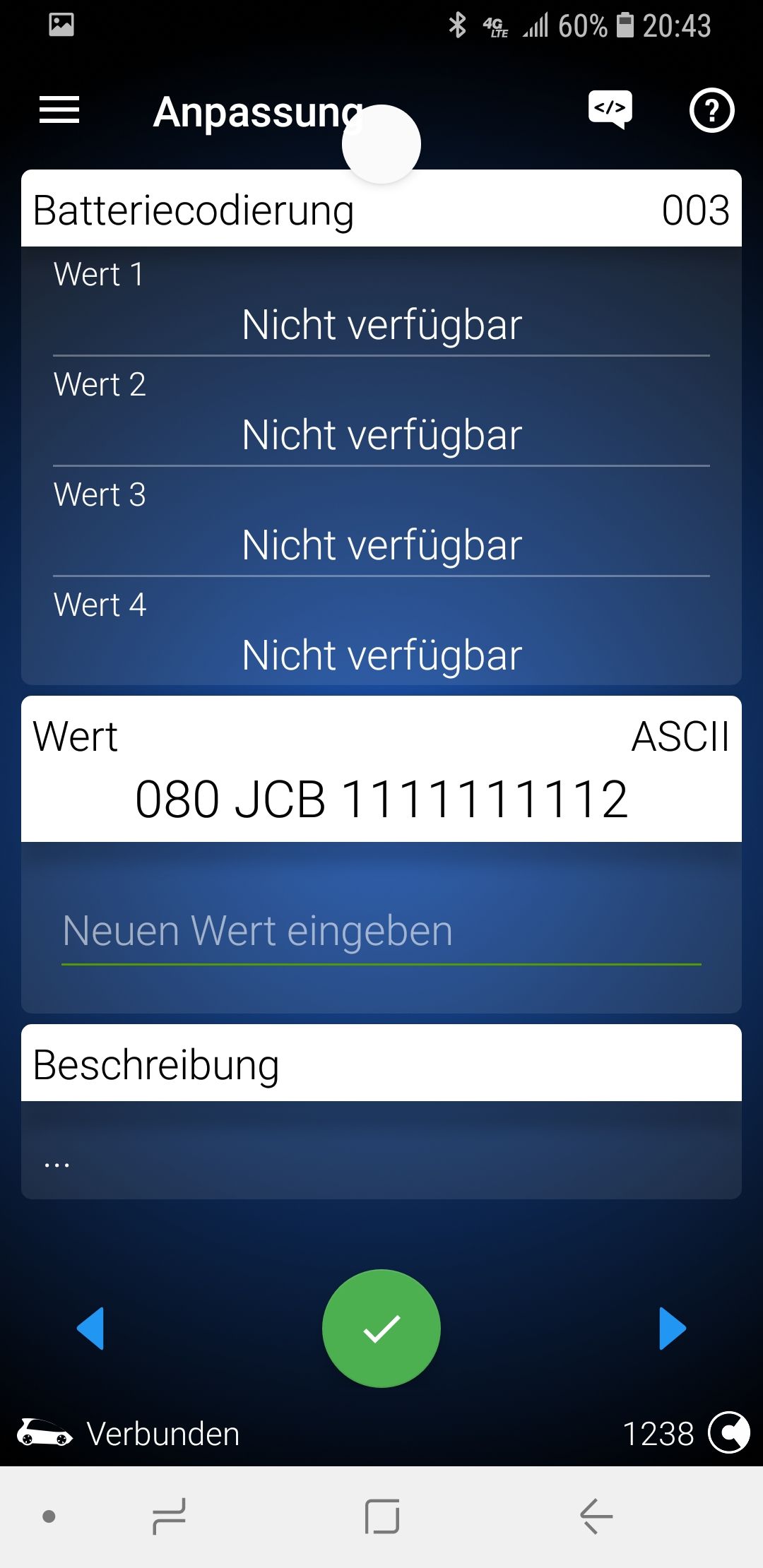Go to previous channel with left arrow
This screenshot has height=1568, width=763.
tap(90, 1329)
